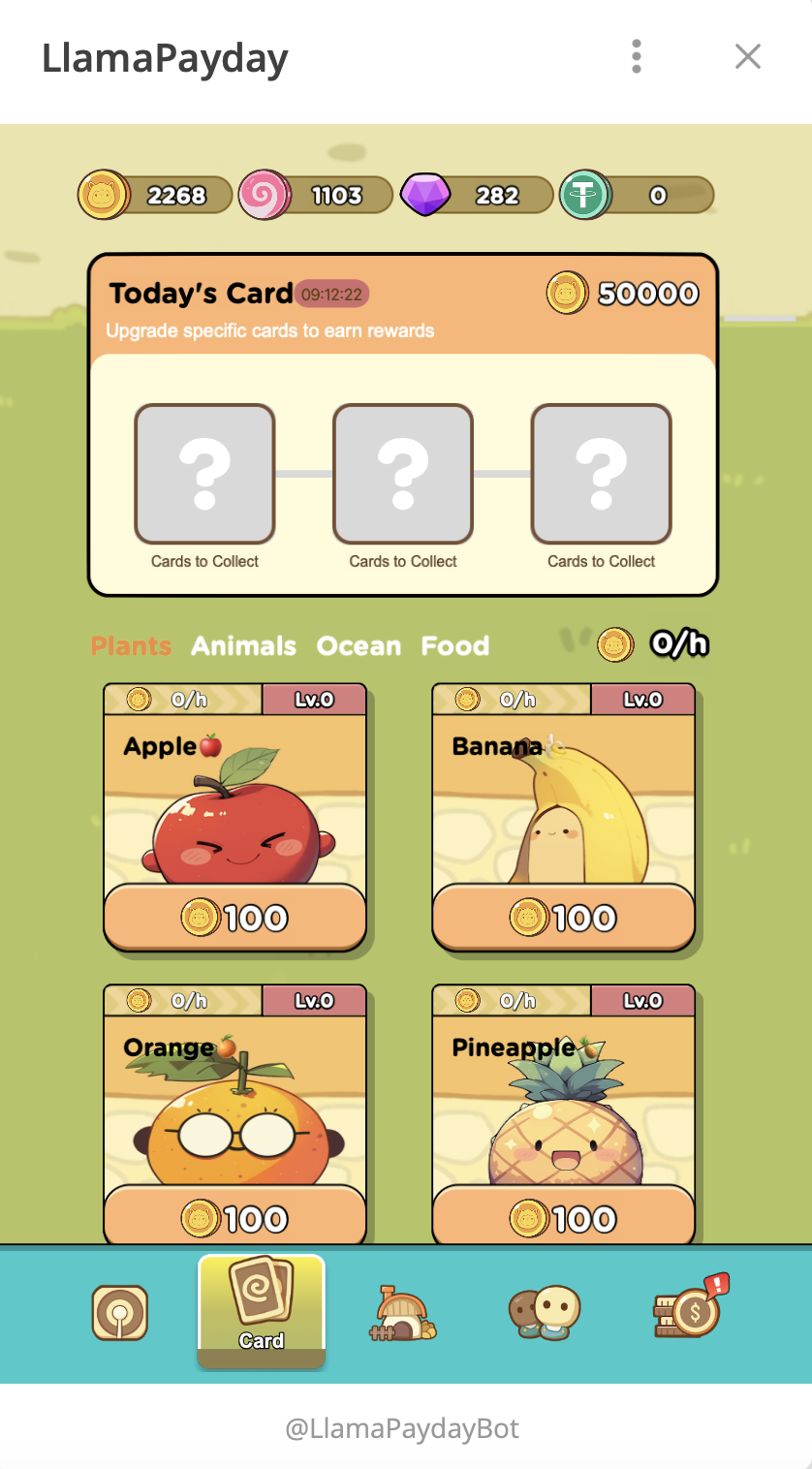Close the LlamaPayday mini app
812x1469 pixels.
pyautogui.click(x=747, y=57)
